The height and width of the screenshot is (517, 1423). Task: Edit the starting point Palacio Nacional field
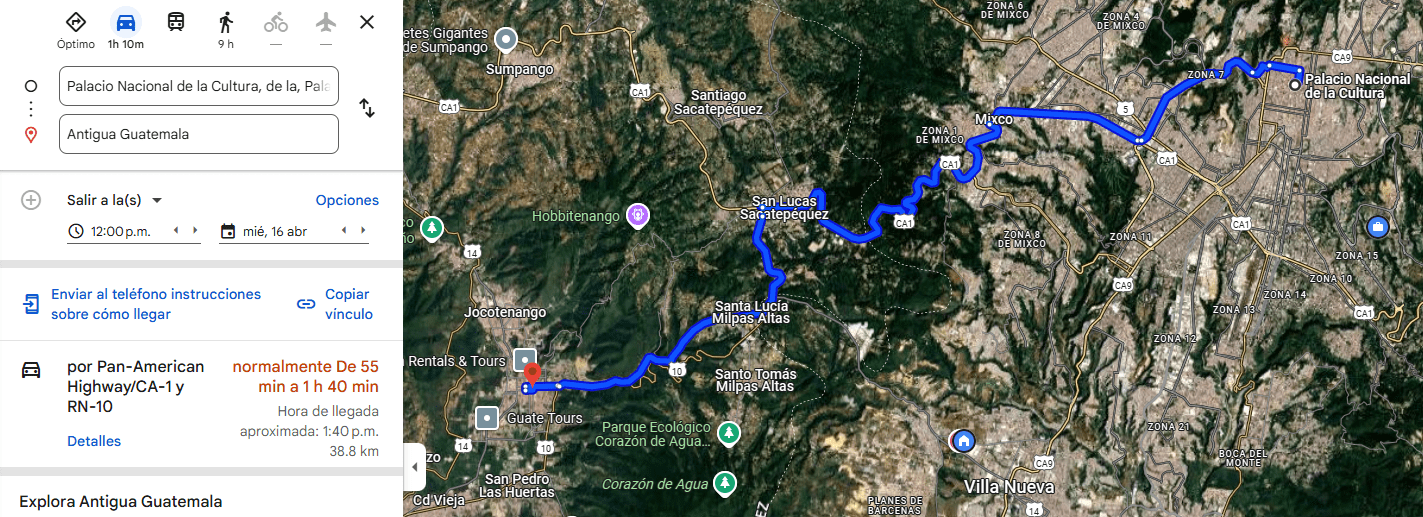198,87
